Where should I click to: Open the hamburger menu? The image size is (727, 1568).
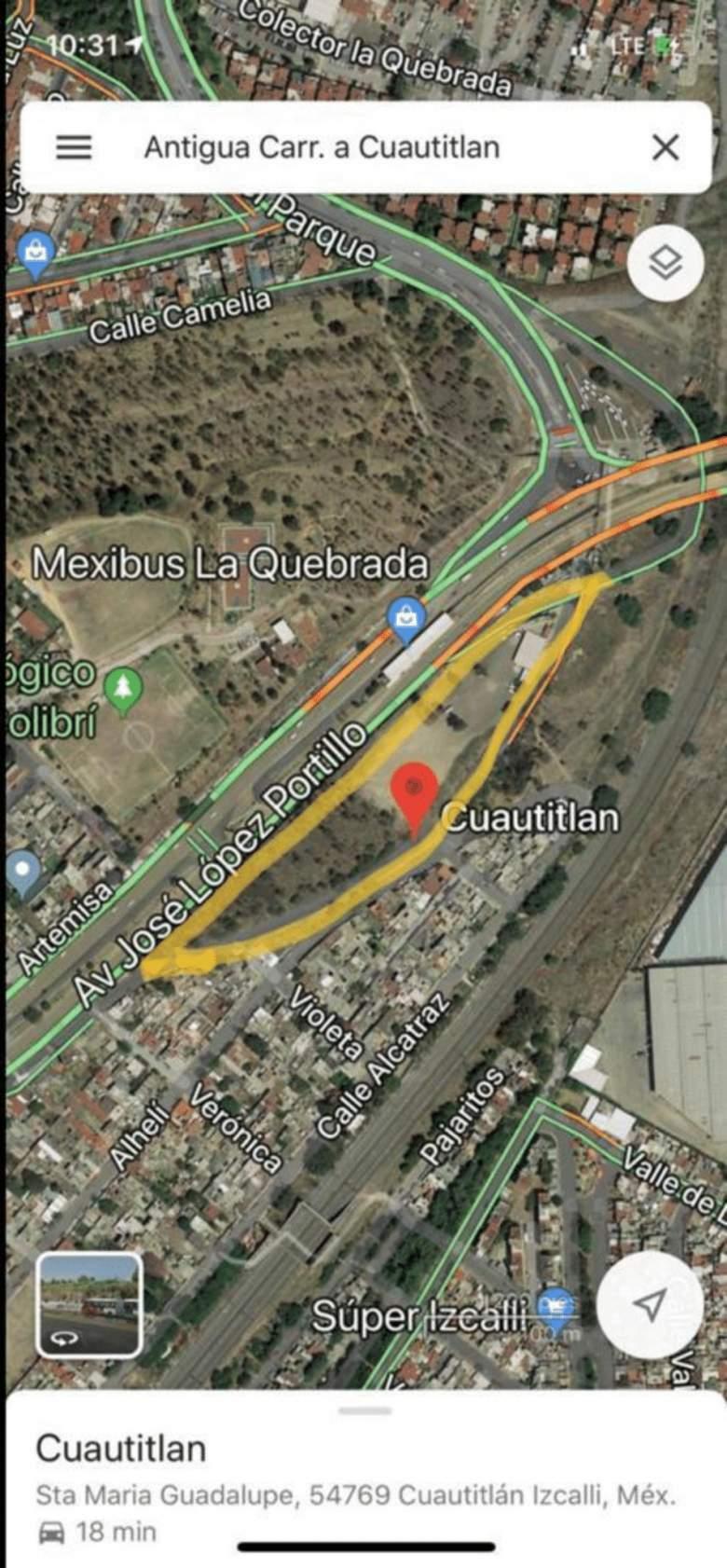click(x=75, y=147)
